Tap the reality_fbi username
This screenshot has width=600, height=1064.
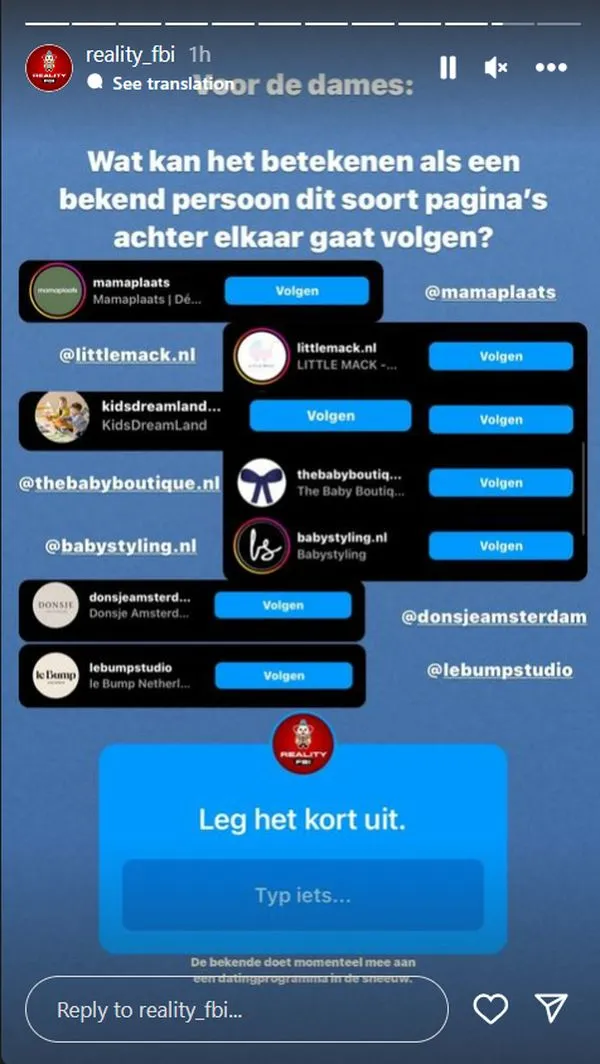click(x=130, y=55)
